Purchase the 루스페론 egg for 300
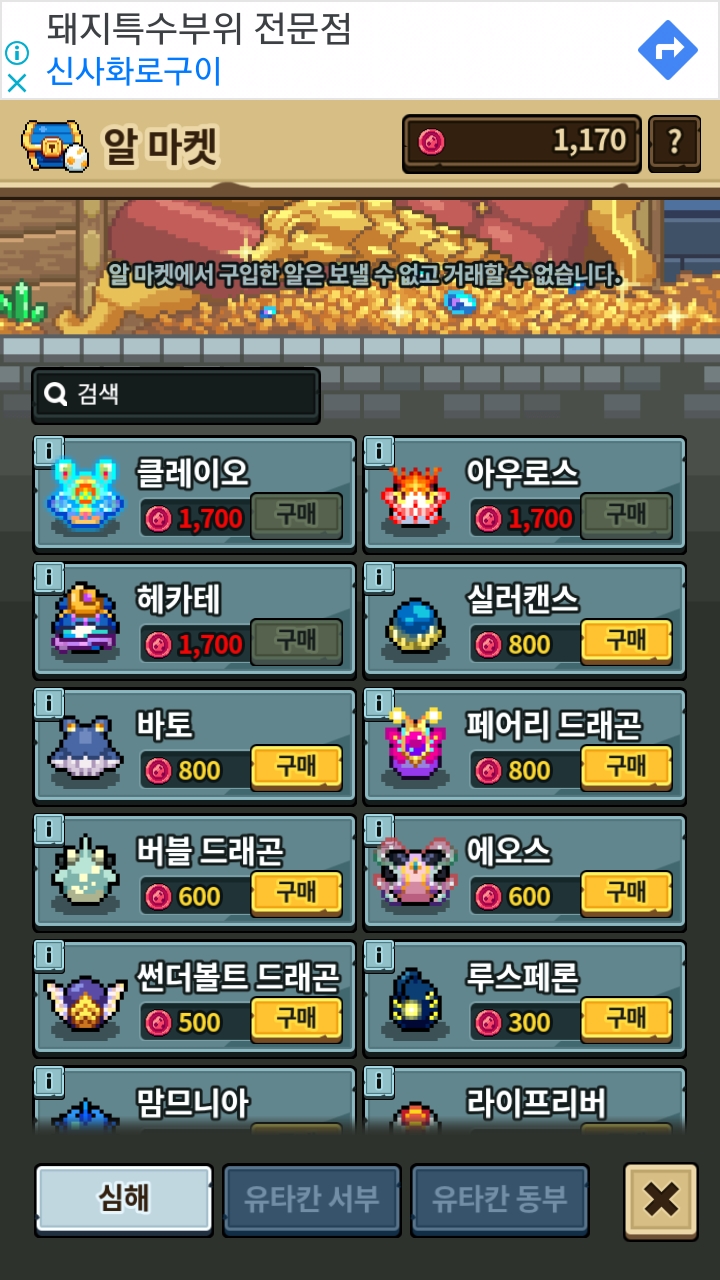The width and height of the screenshot is (720, 1280). (x=626, y=1018)
